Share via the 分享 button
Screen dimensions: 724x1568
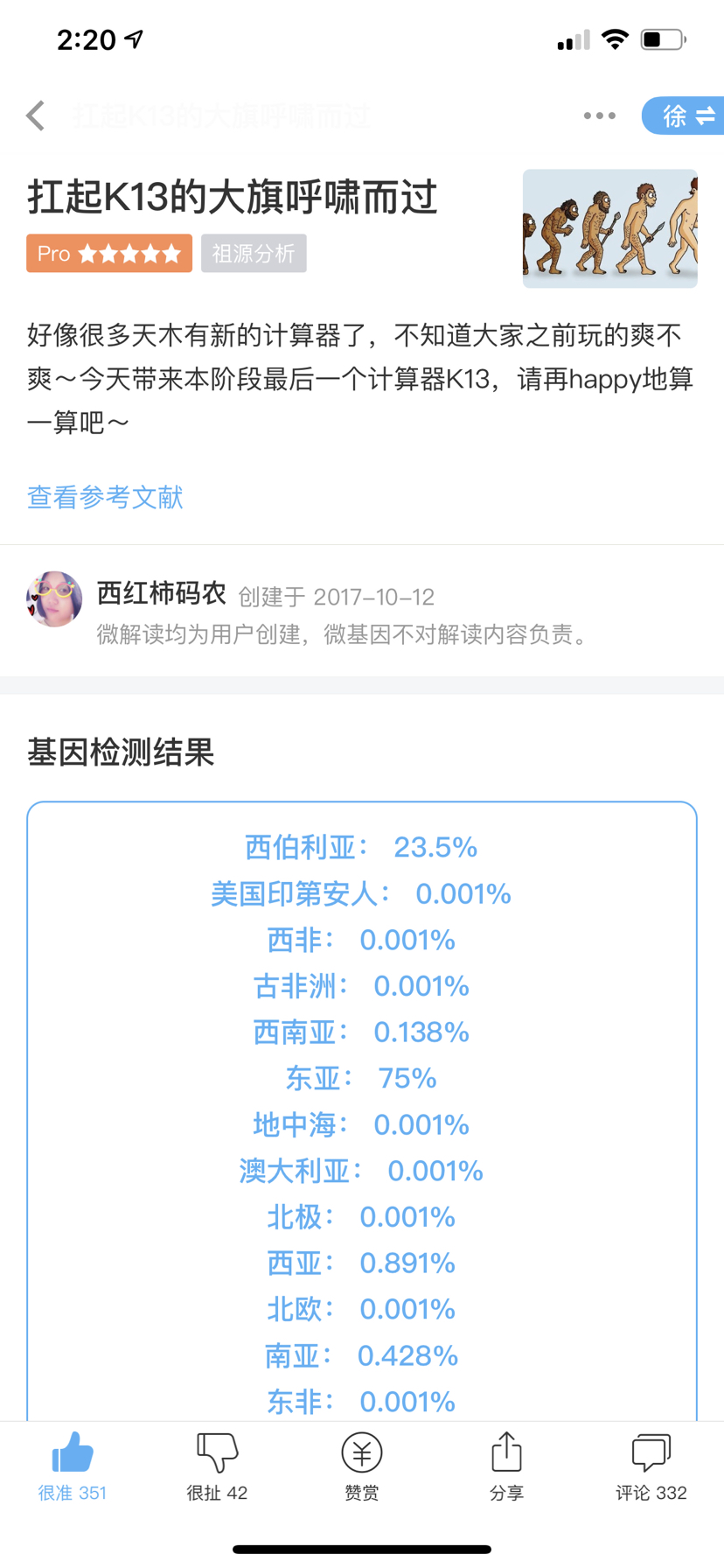506,1467
